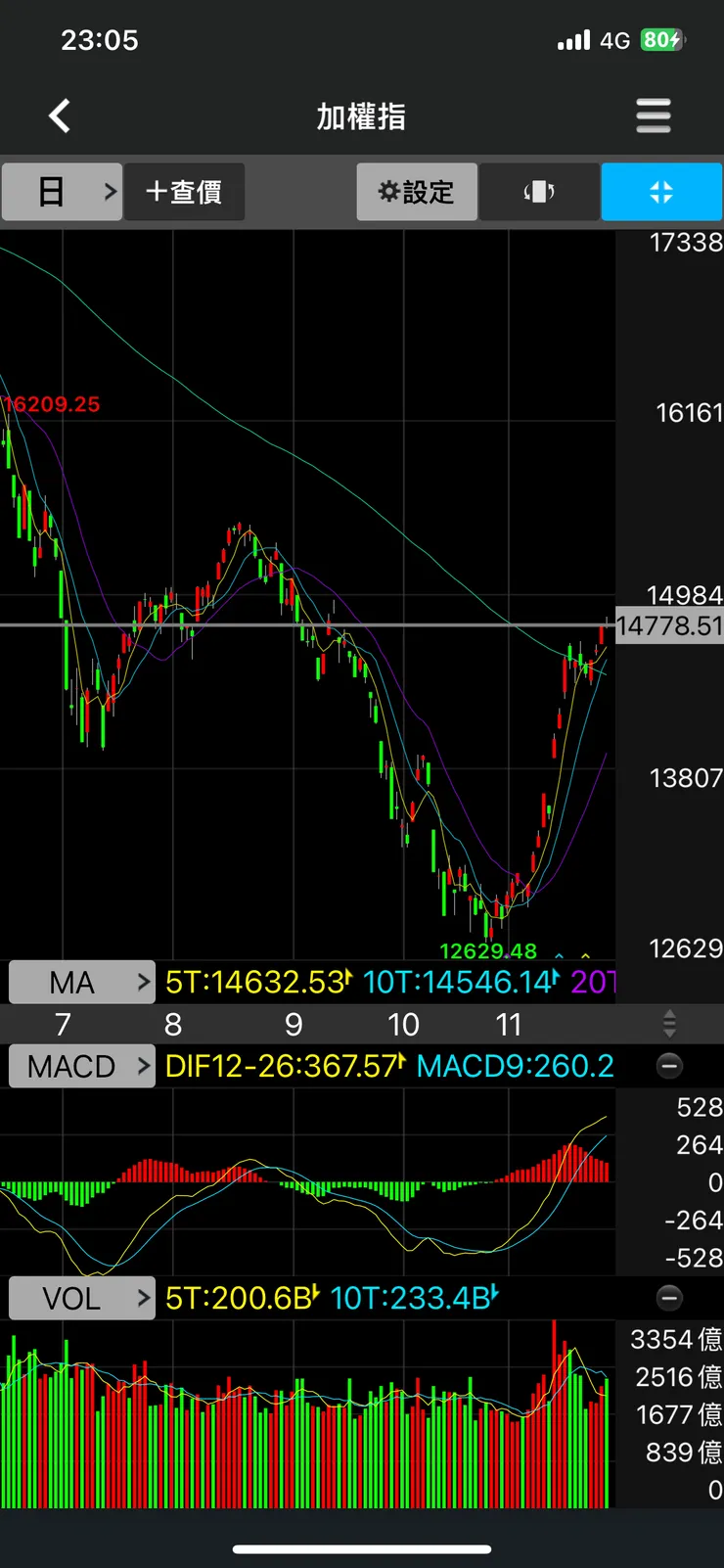The height and width of the screenshot is (1568, 724).
Task: Open chart 設定 settings
Action: pyautogui.click(x=417, y=192)
